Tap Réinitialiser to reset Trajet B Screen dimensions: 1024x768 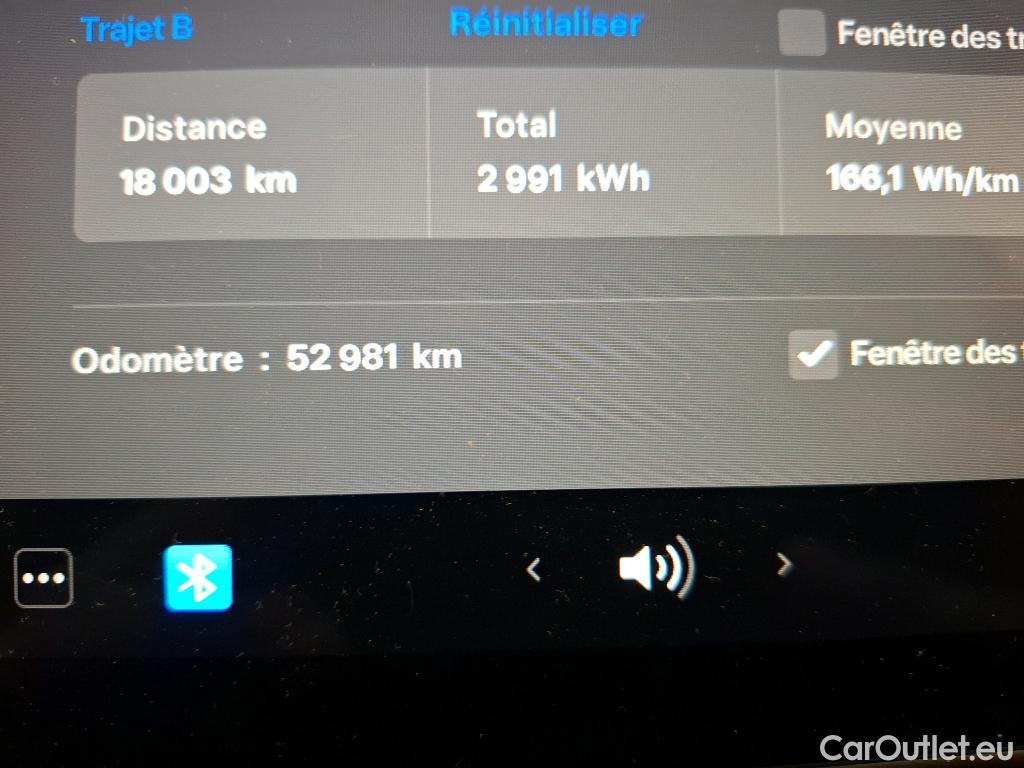coord(545,22)
